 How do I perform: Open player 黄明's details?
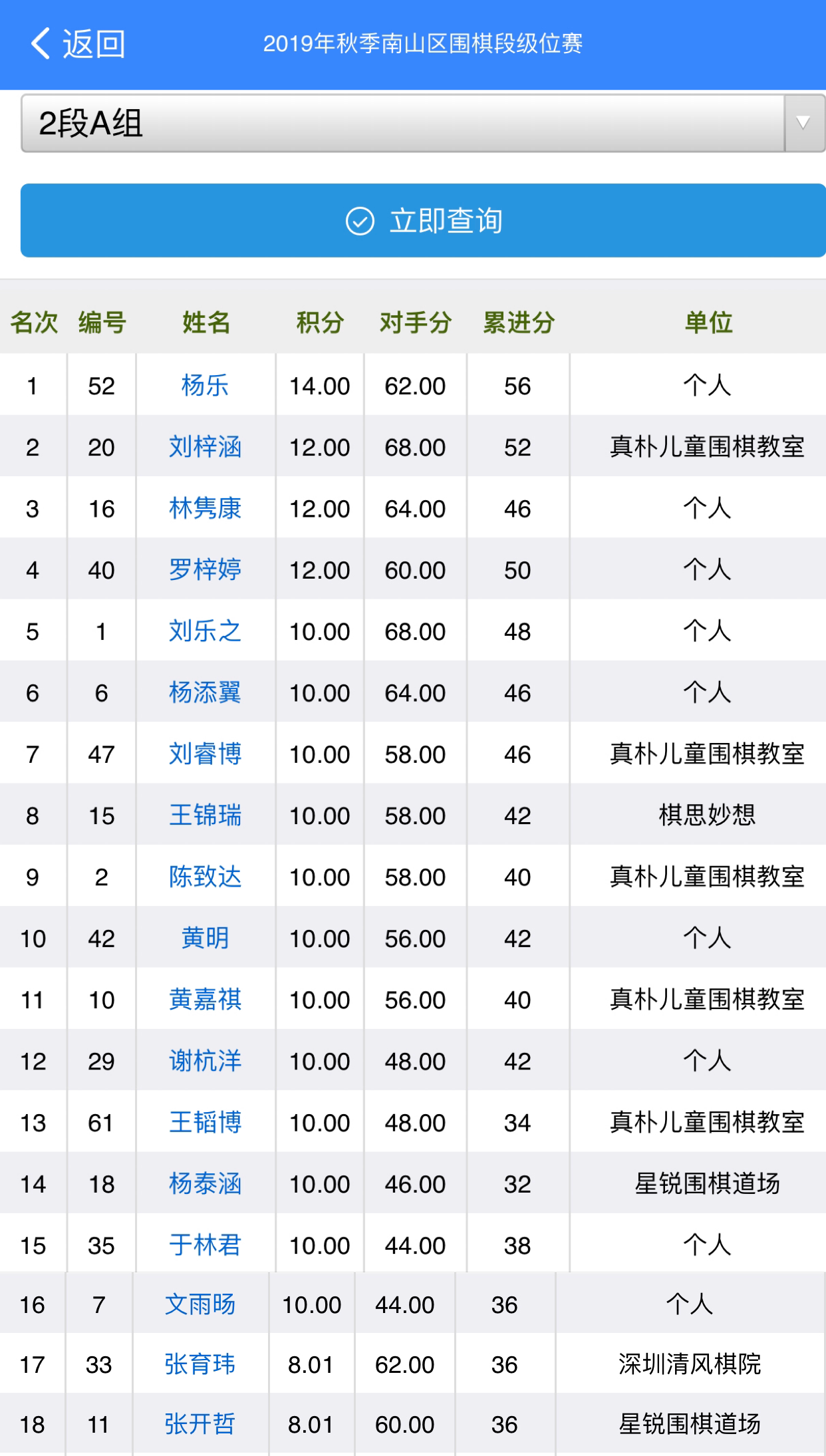pyautogui.click(x=205, y=939)
